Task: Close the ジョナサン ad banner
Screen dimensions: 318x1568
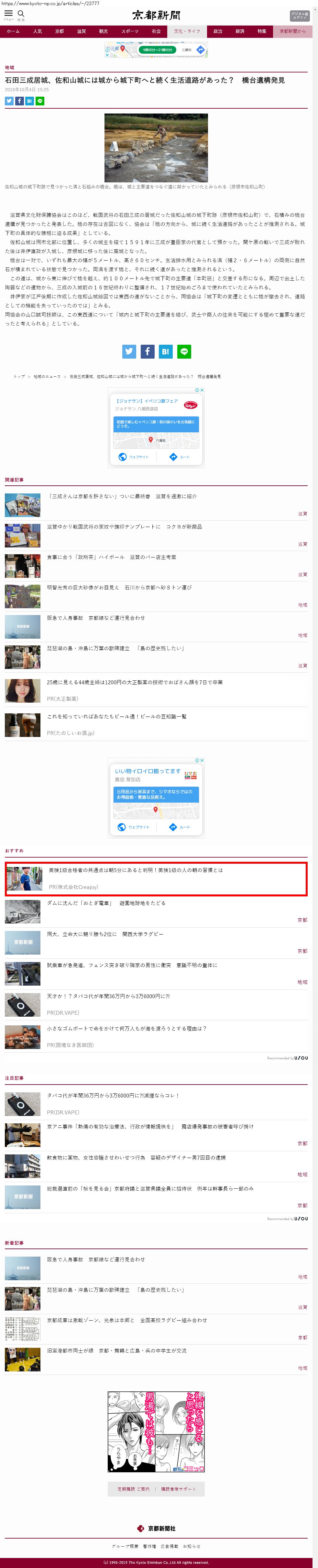Action: [202, 390]
